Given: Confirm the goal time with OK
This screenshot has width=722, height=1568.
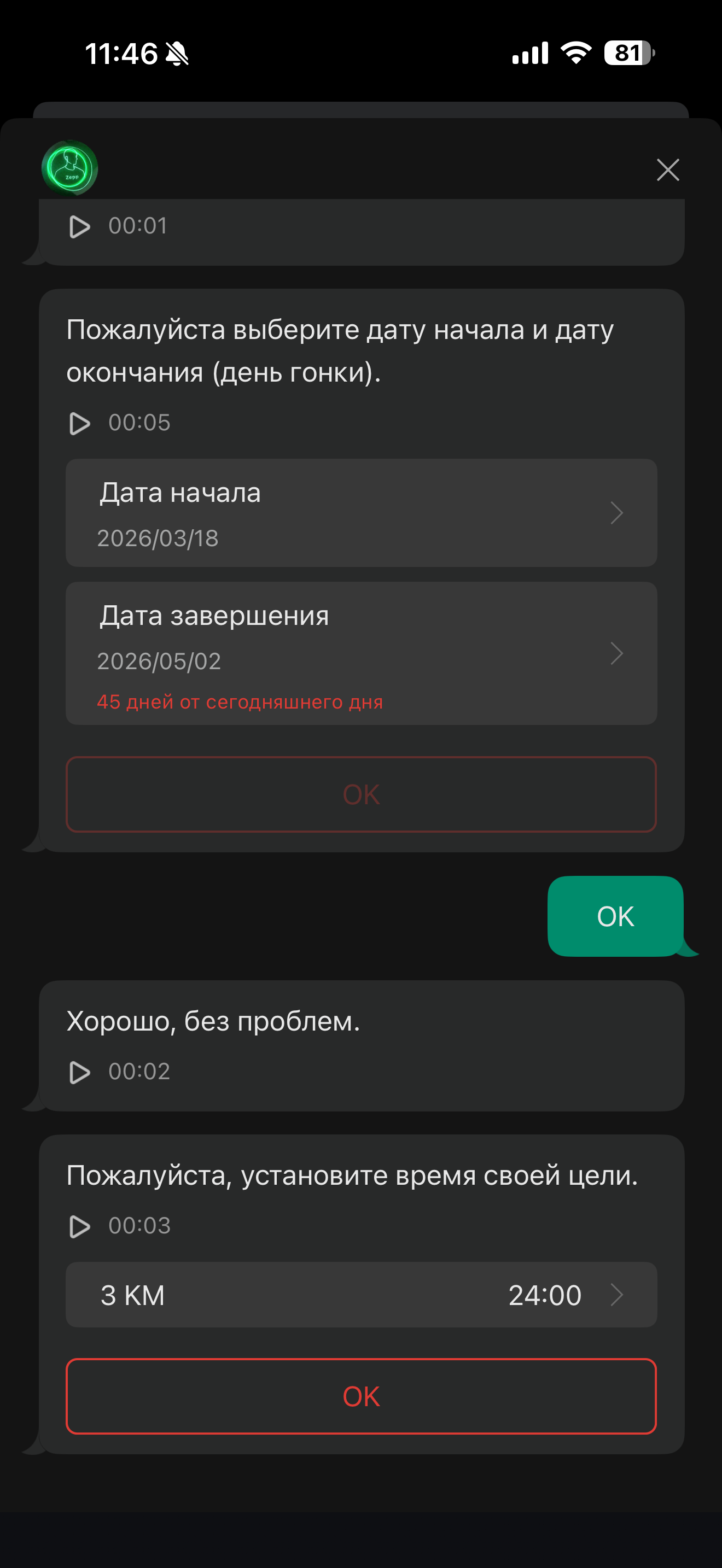Looking at the screenshot, I should coord(361,1396).
